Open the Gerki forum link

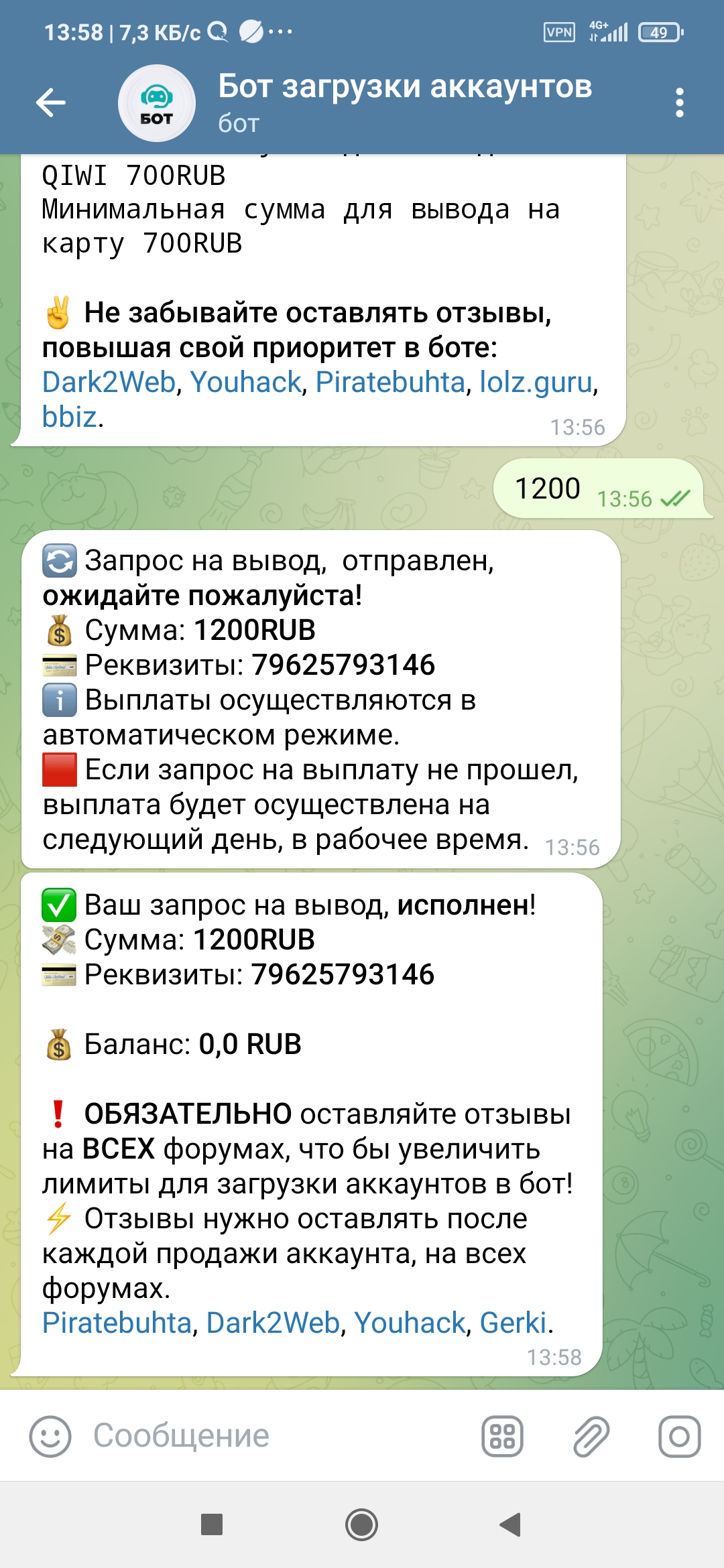pos(513,1323)
